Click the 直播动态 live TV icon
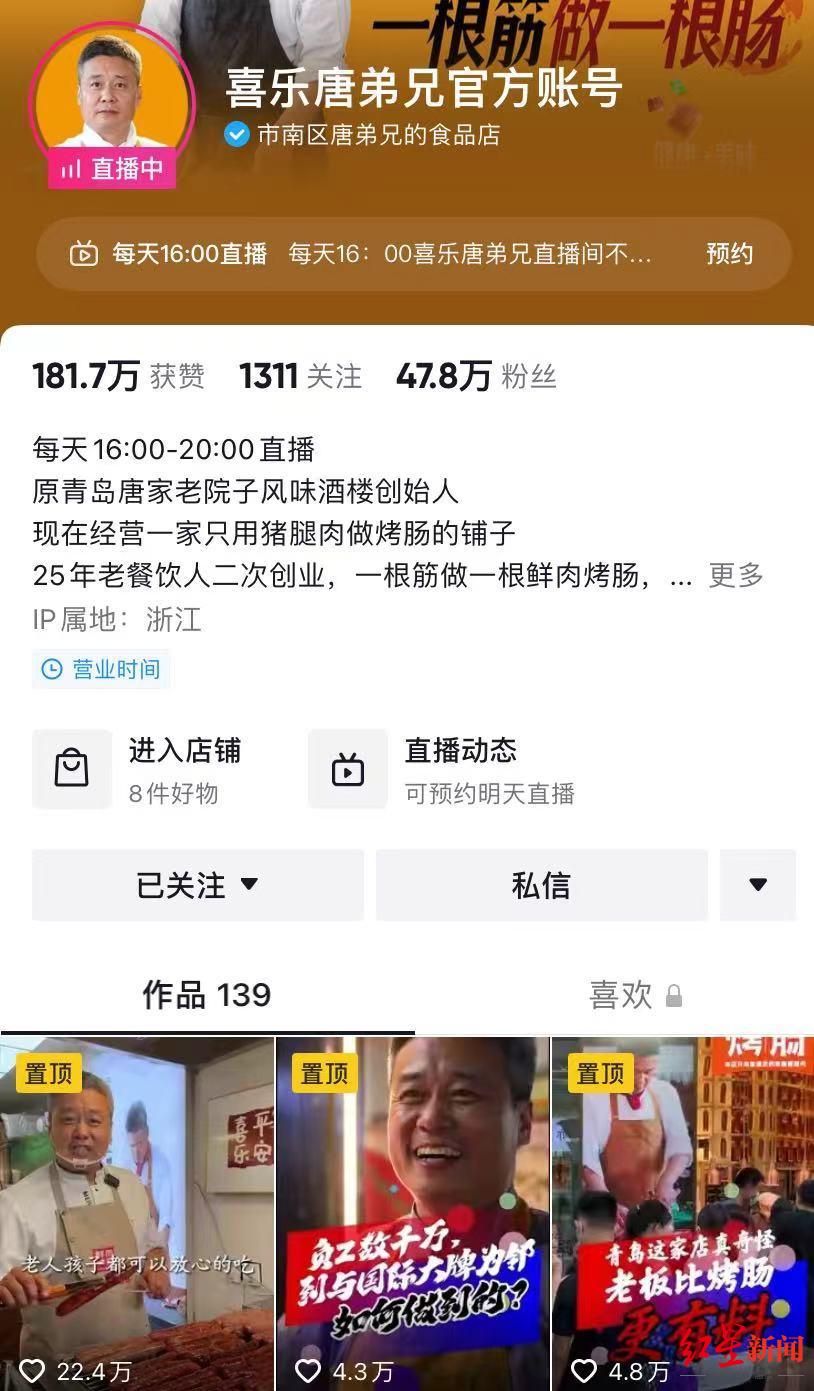The width and height of the screenshot is (814, 1391). click(348, 768)
